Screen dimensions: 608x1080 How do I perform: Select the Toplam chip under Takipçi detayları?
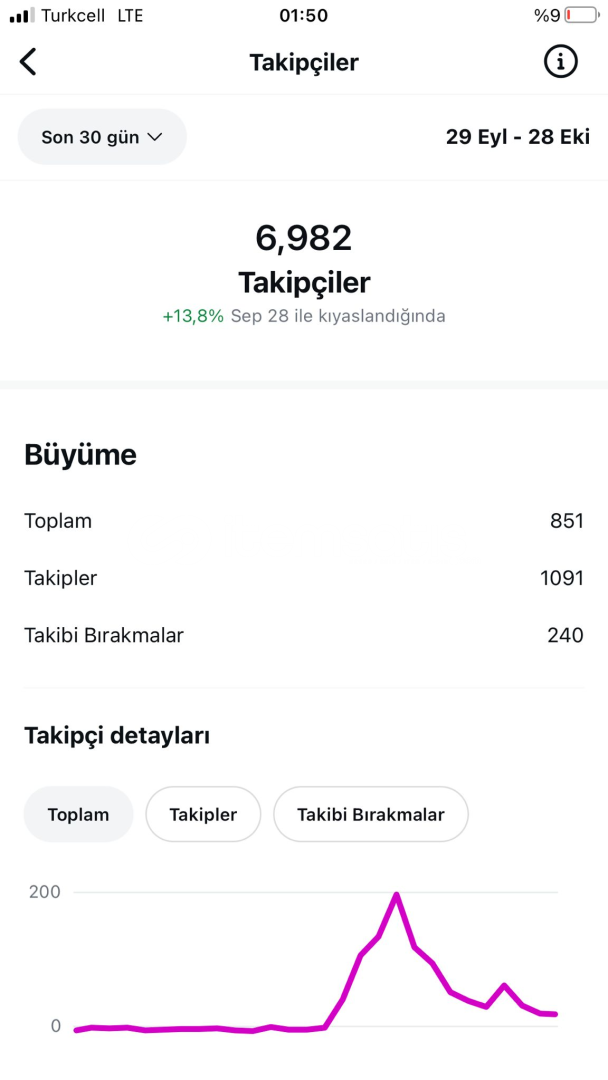78,814
